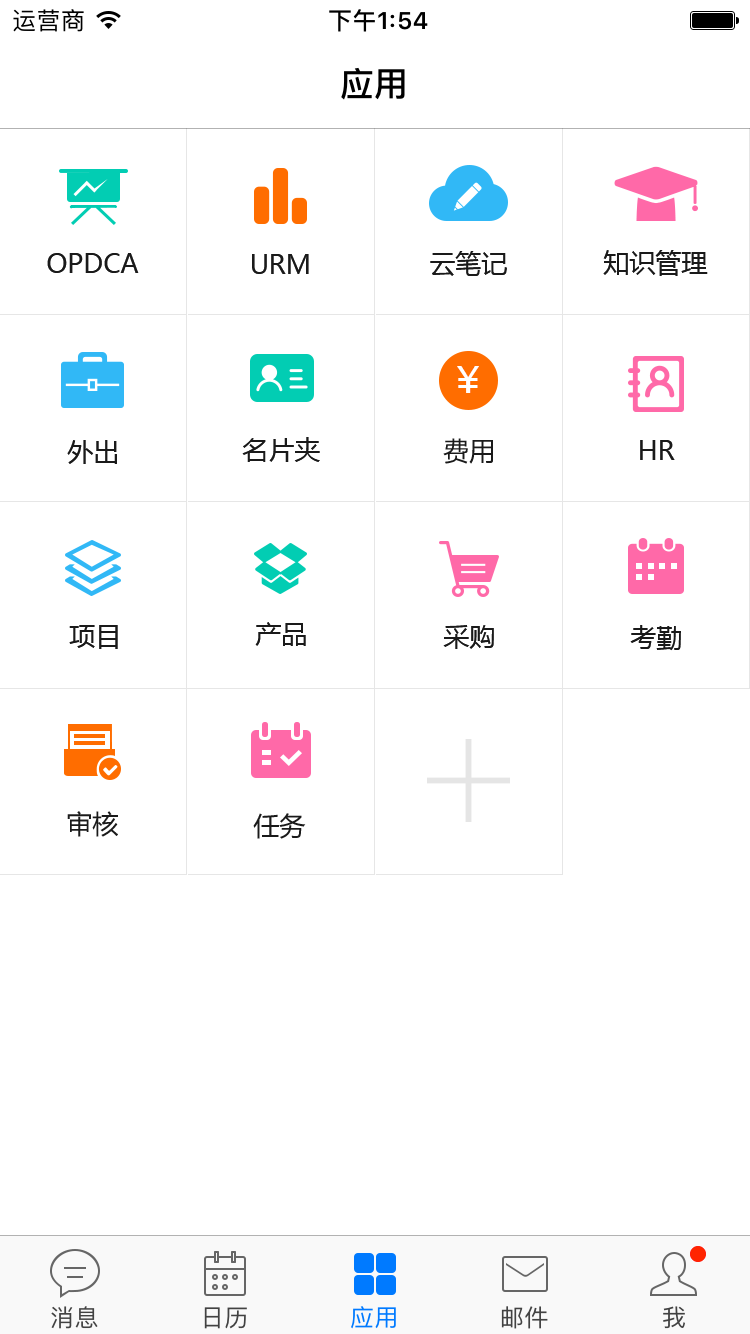This screenshot has width=750, height=1334.
Task: Open the 审核 approval app
Action: point(93,782)
